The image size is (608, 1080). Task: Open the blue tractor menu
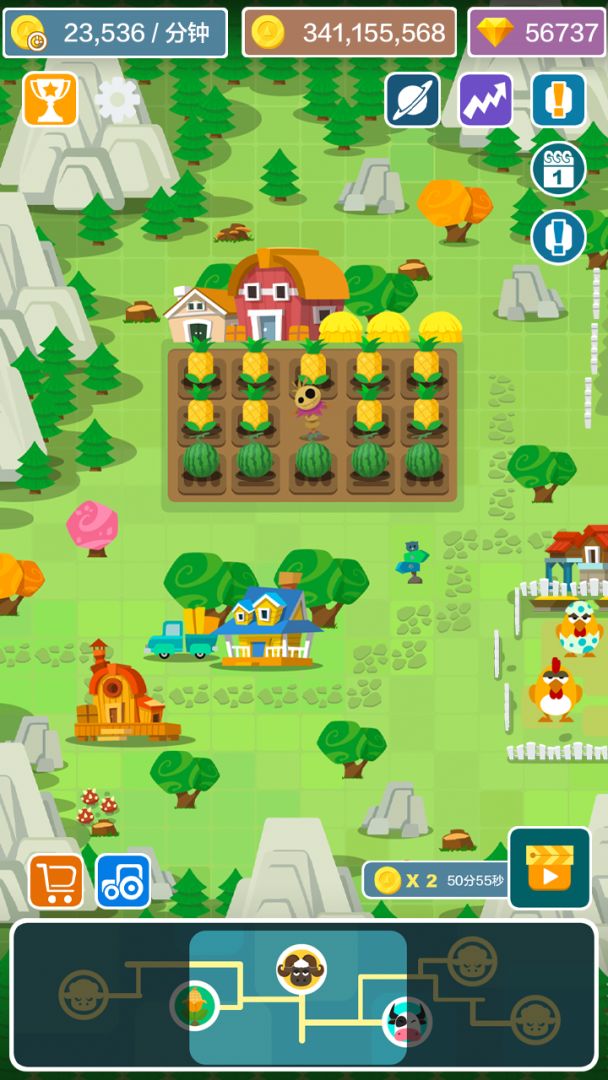coord(123,881)
